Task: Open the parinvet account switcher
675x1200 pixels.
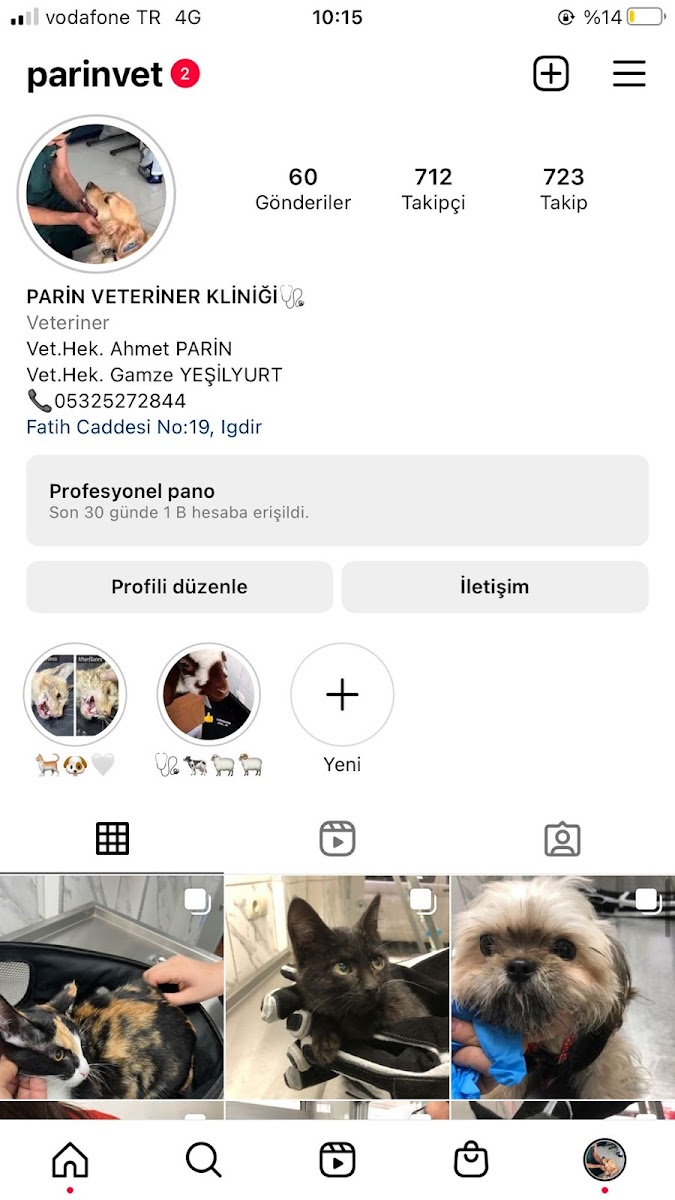Action: pos(95,75)
